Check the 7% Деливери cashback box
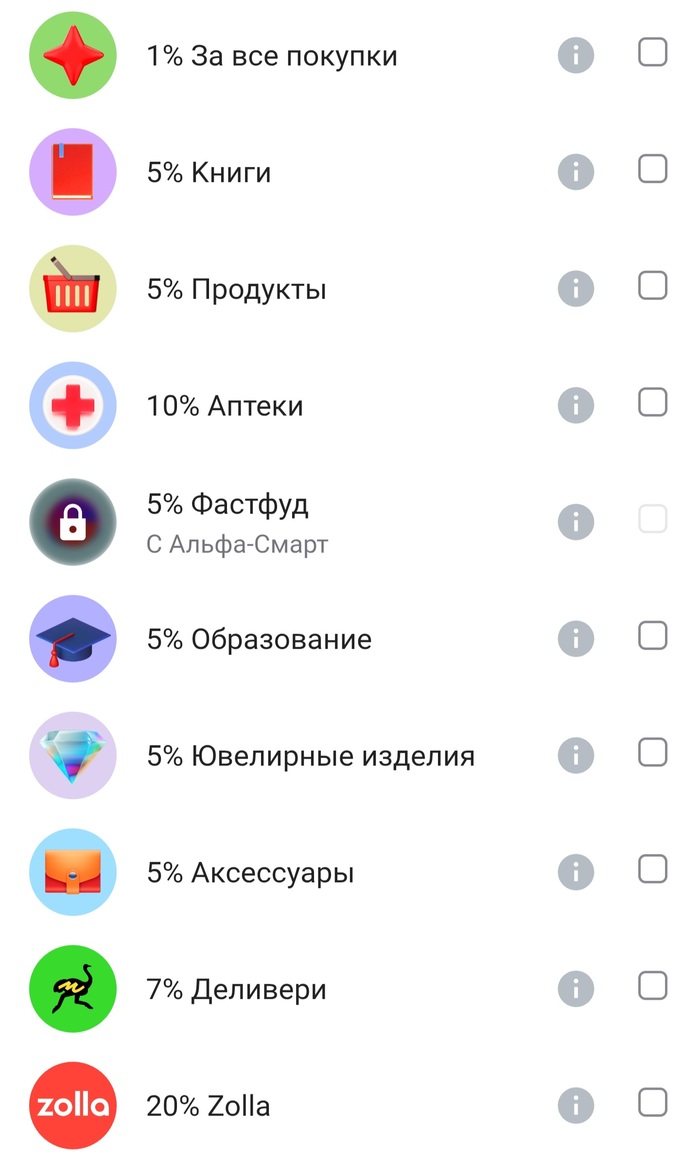The image size is (700, 1167). click(652, 986)
